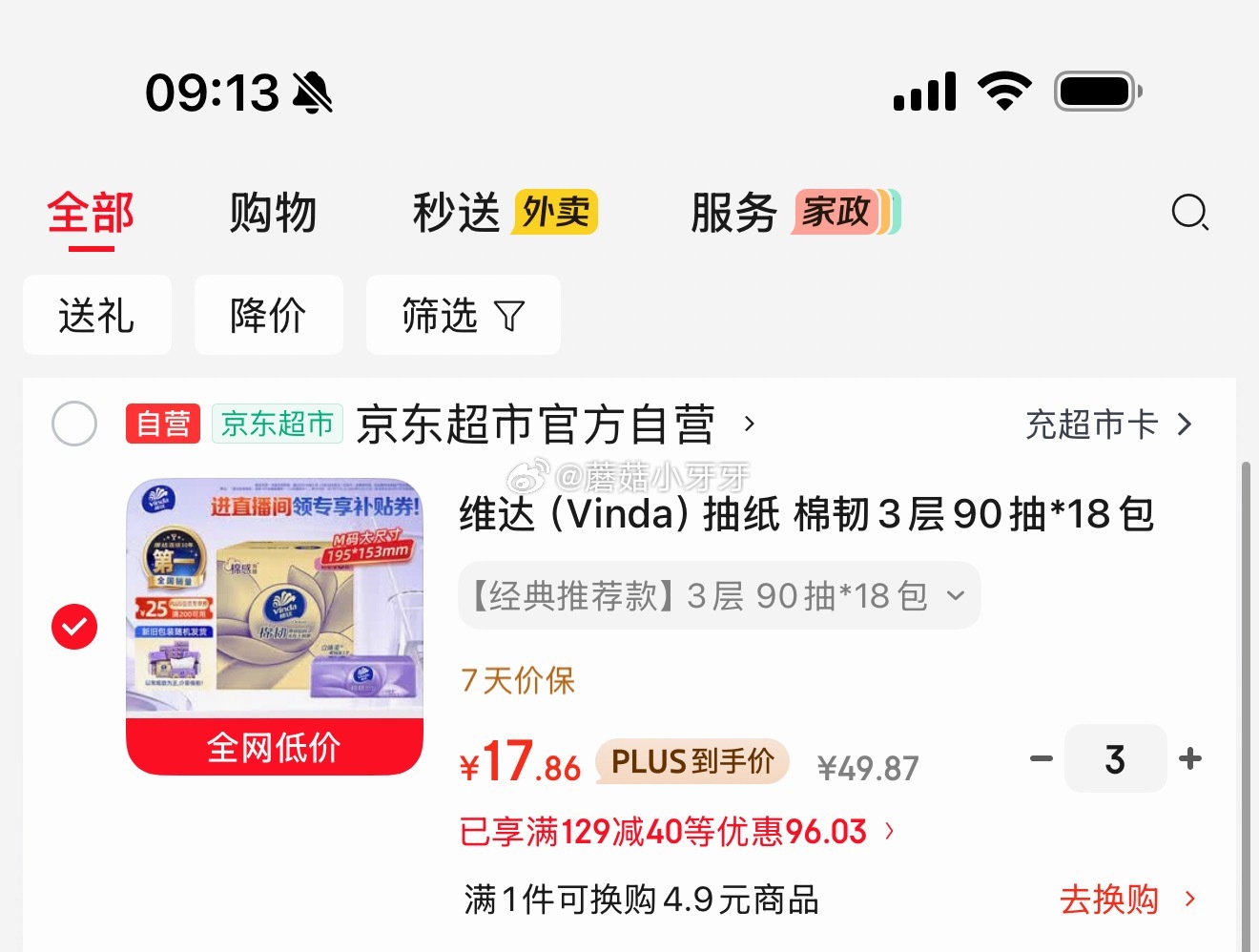Switch to the 服务 家政 tab
Image resolution: width=1259 pixels, height=952 pixels.
794,213
